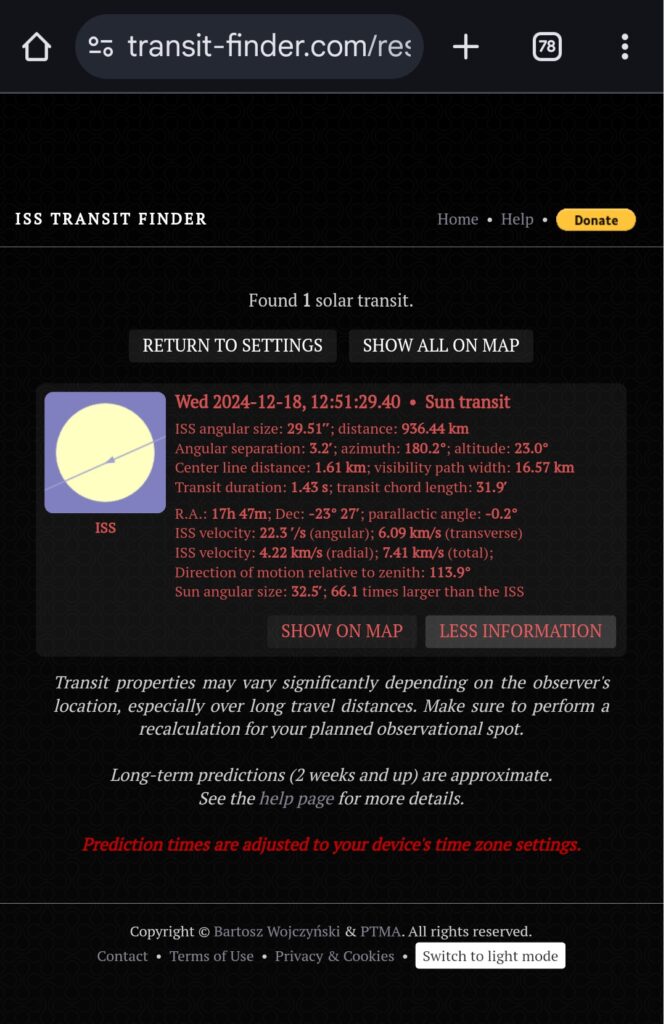Show all transits on map
666x1024 pixels.
(441, 346)
